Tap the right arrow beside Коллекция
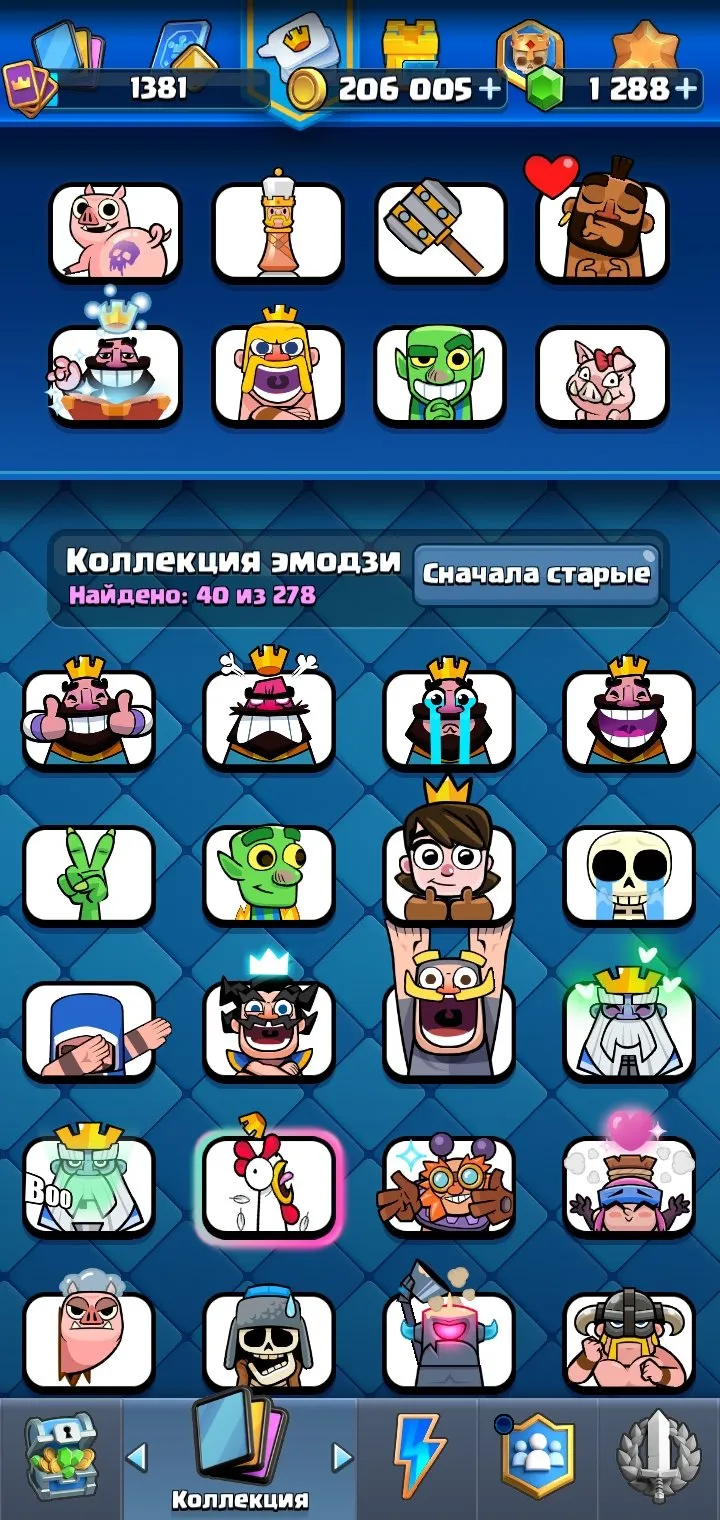This screenshot has height=1520, width=720. 343,1456
